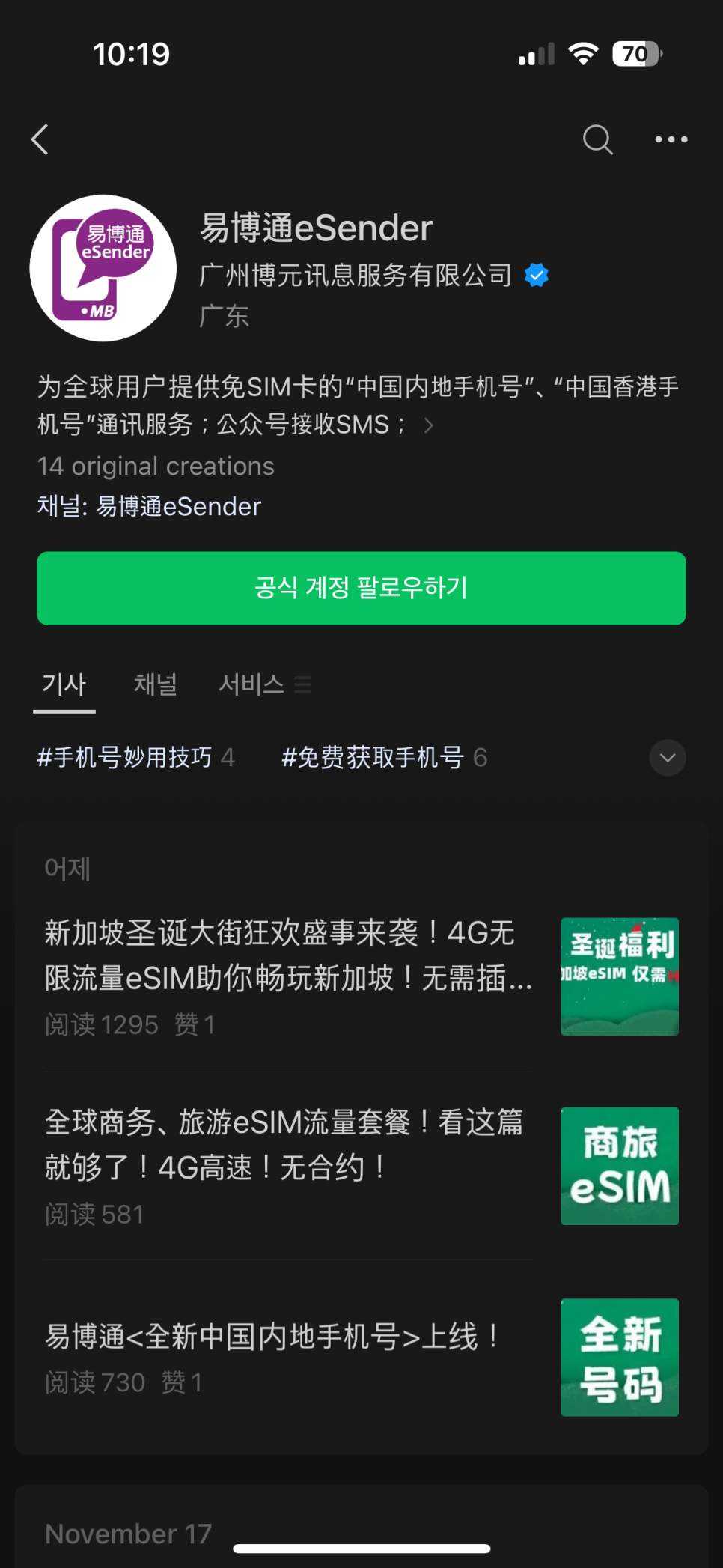723x1568 pixels.
Task: Open search in this official account
Action: 597,139
